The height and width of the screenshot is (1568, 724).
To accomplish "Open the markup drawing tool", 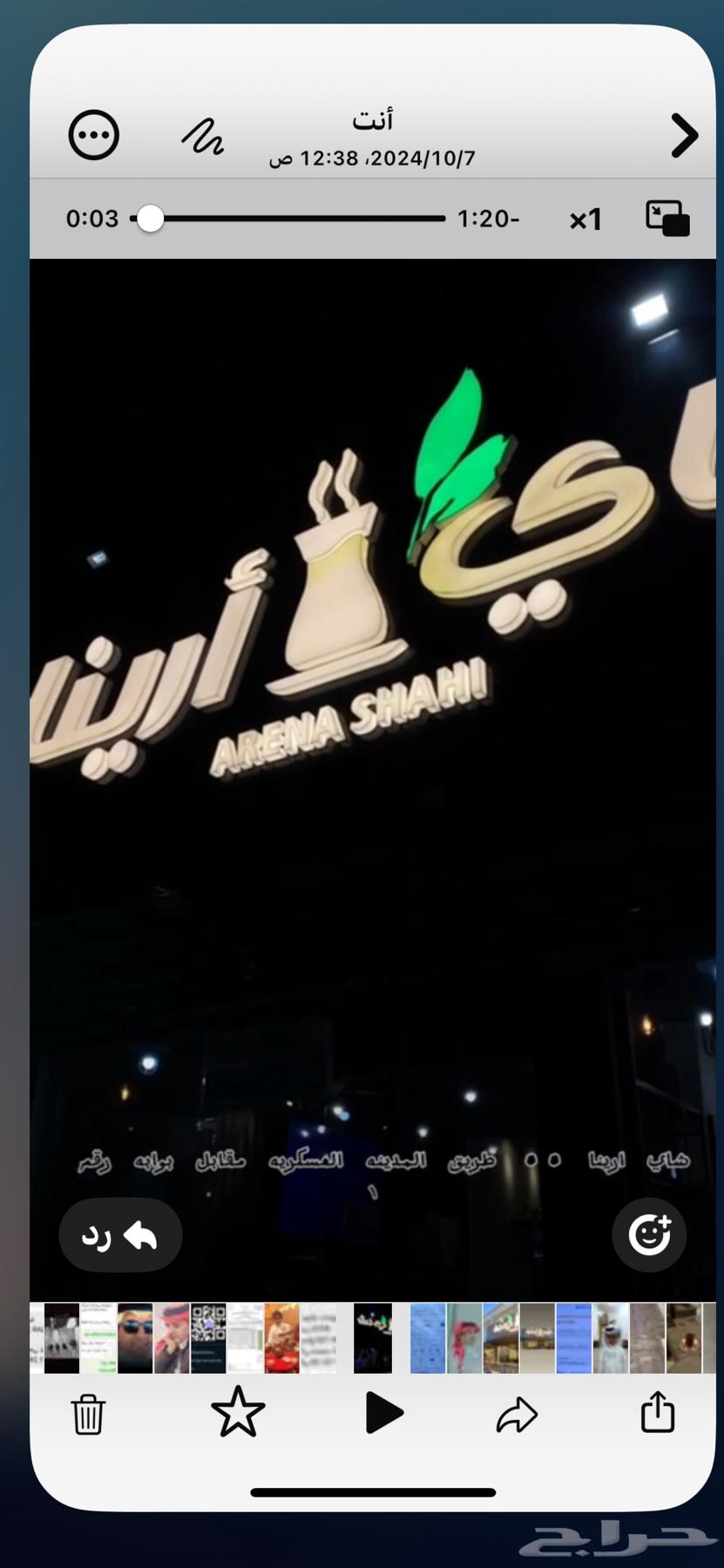I will 203,137.
